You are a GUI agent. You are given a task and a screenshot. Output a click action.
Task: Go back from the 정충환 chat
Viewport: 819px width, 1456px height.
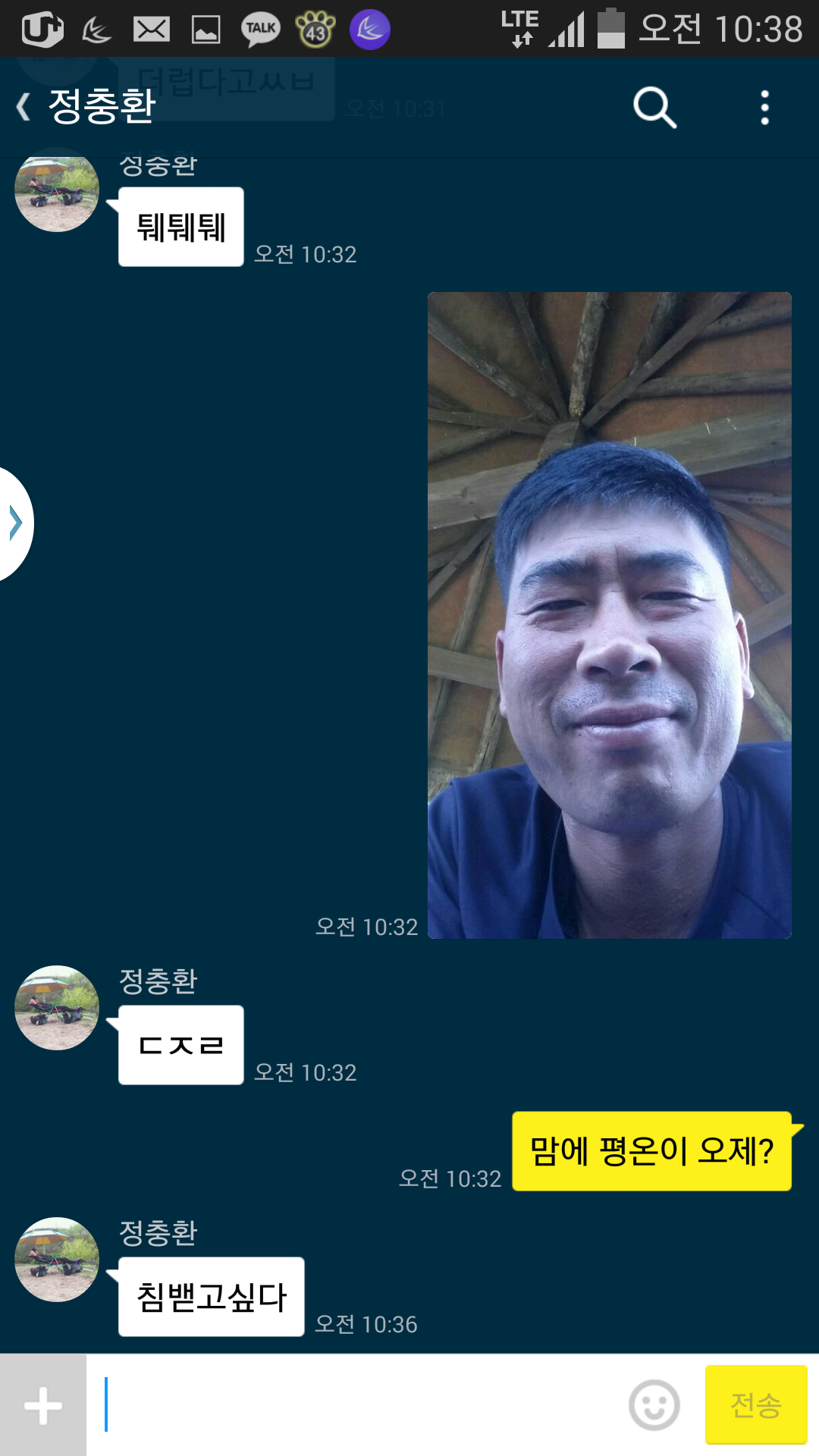coord(24,107)
